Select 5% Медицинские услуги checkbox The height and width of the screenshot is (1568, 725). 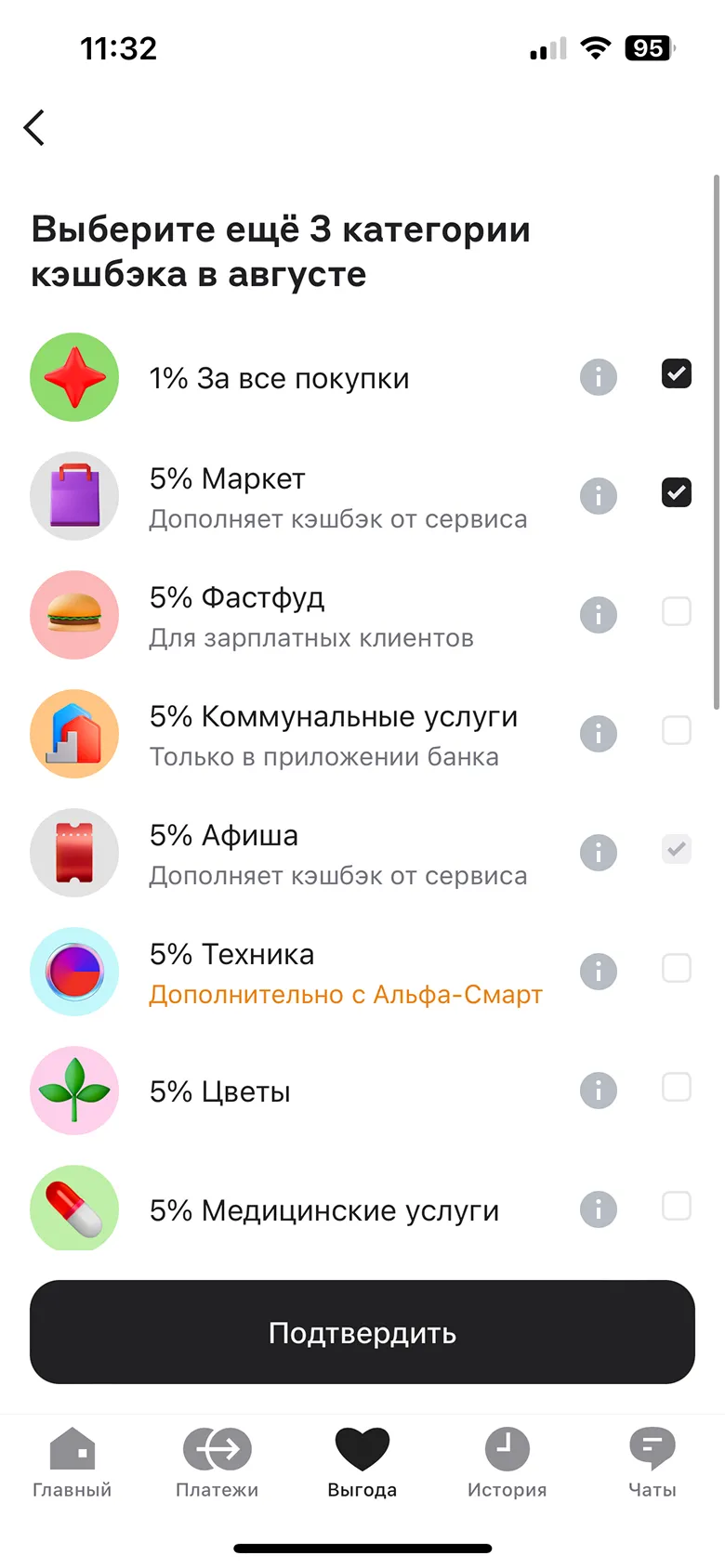point(676,1206)
